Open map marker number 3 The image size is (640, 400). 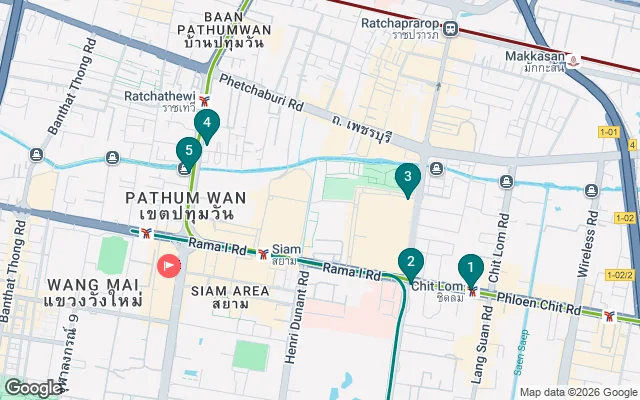click(407, 178)
